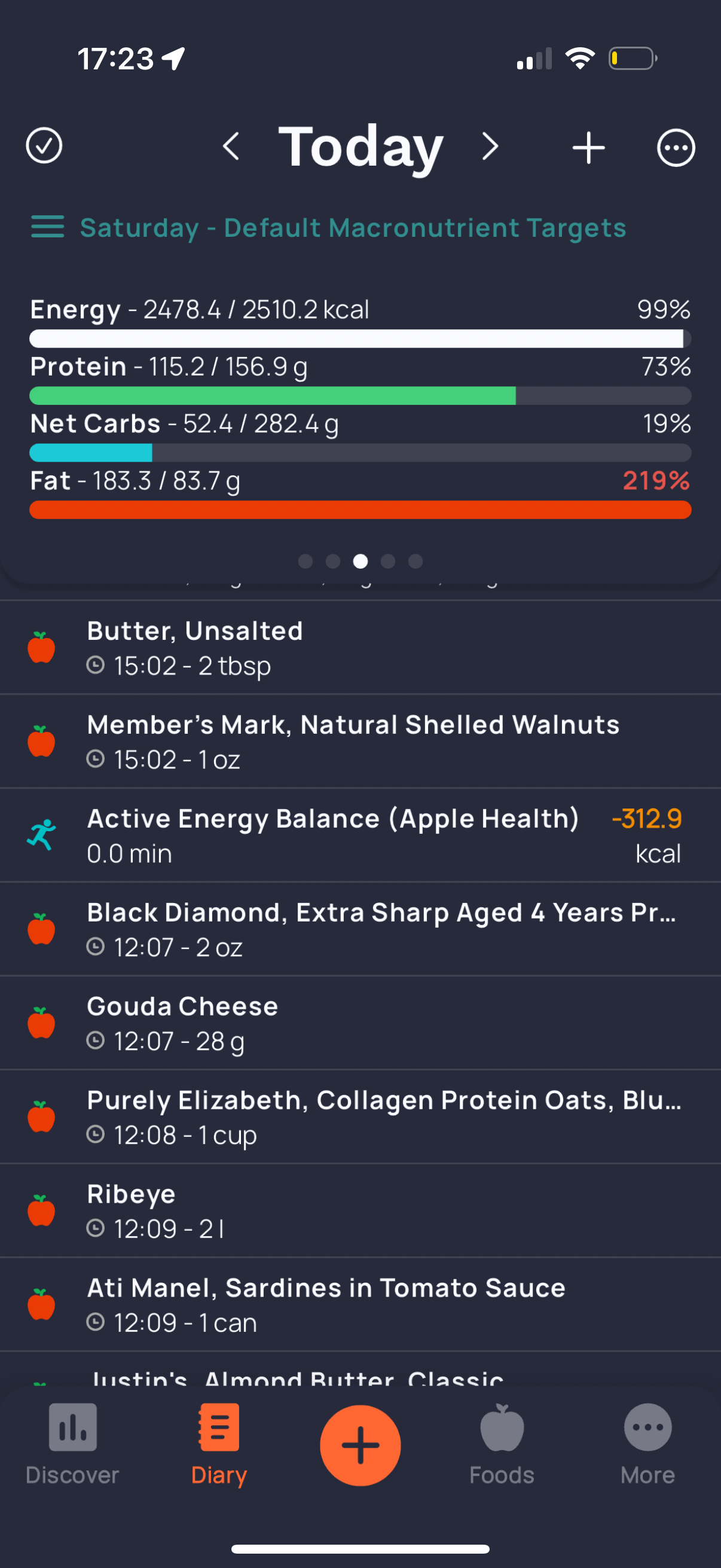This screenshot has width=721, height=1568.
Task: Open the Member's Mark Walnuts entry
Action: pos(360,742)
